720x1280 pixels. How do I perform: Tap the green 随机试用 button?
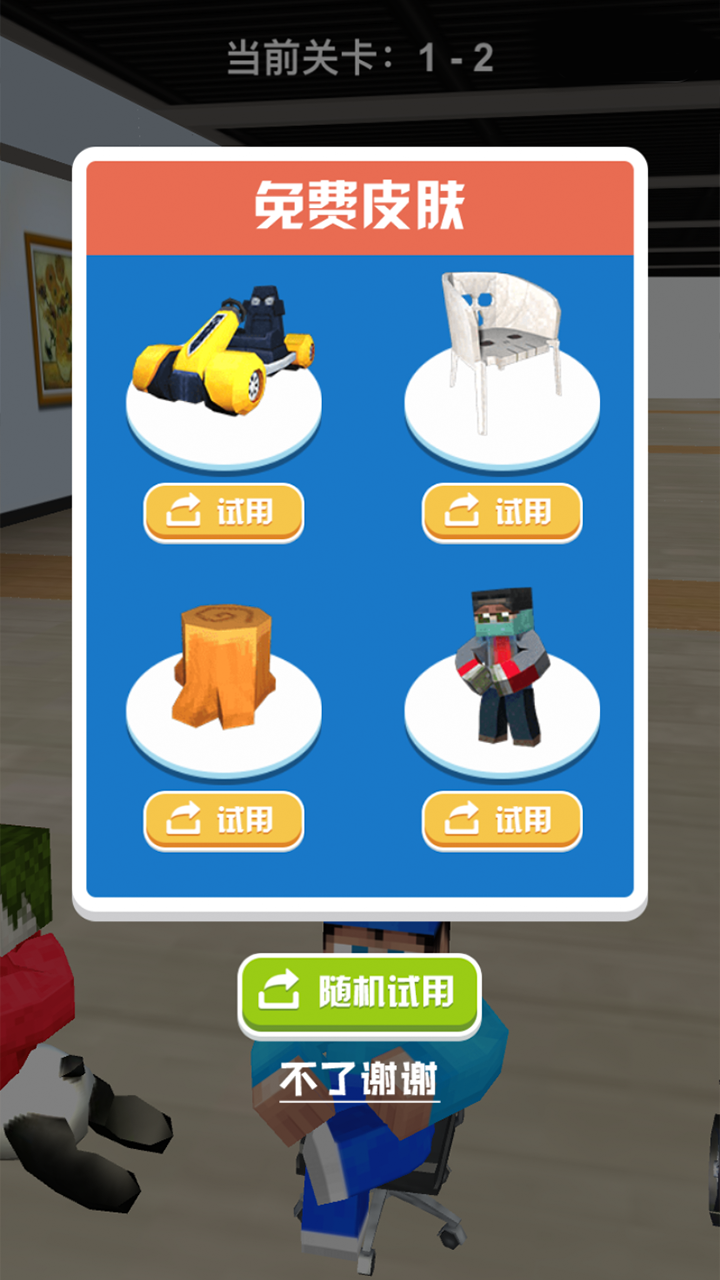pos(359,994)
